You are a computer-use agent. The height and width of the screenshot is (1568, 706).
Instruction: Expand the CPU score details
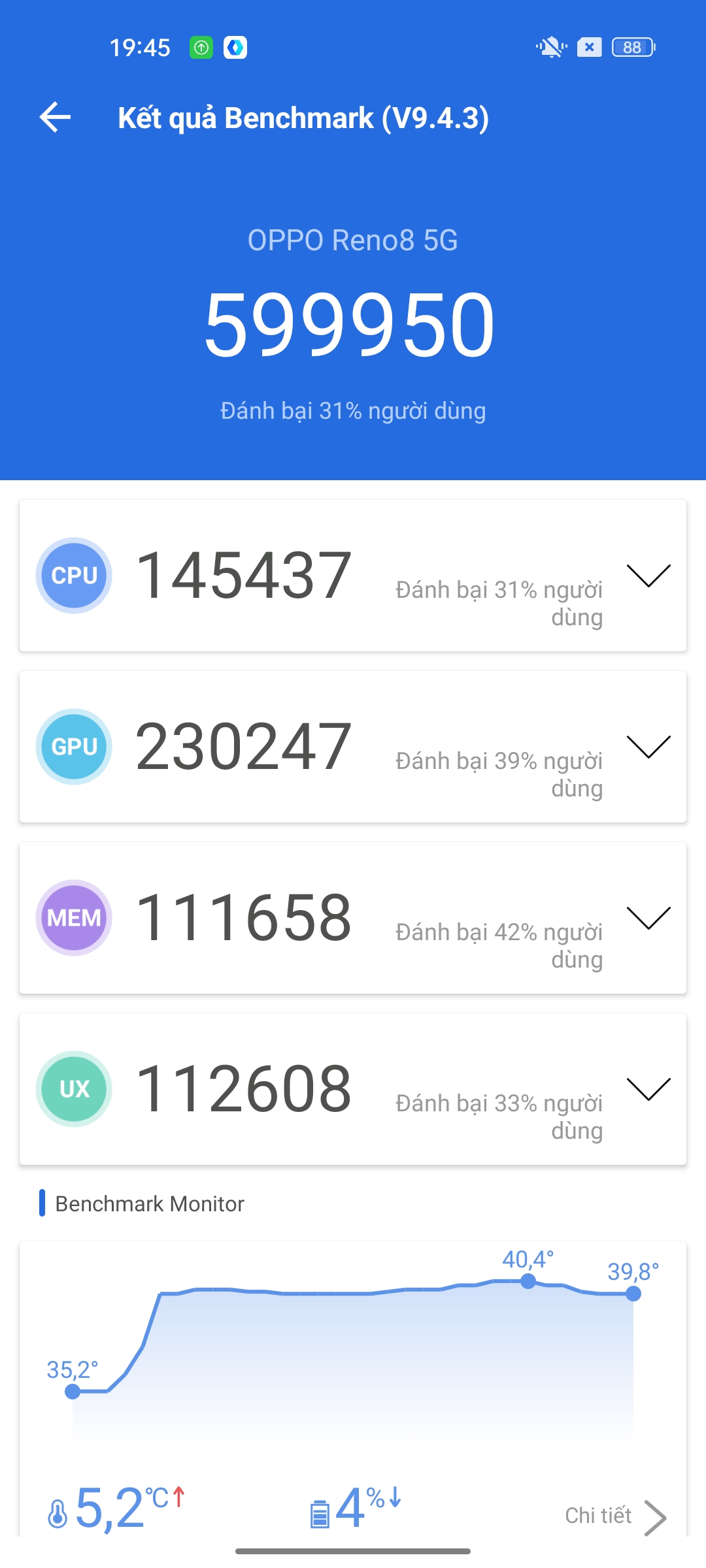(x=648, y=576)
